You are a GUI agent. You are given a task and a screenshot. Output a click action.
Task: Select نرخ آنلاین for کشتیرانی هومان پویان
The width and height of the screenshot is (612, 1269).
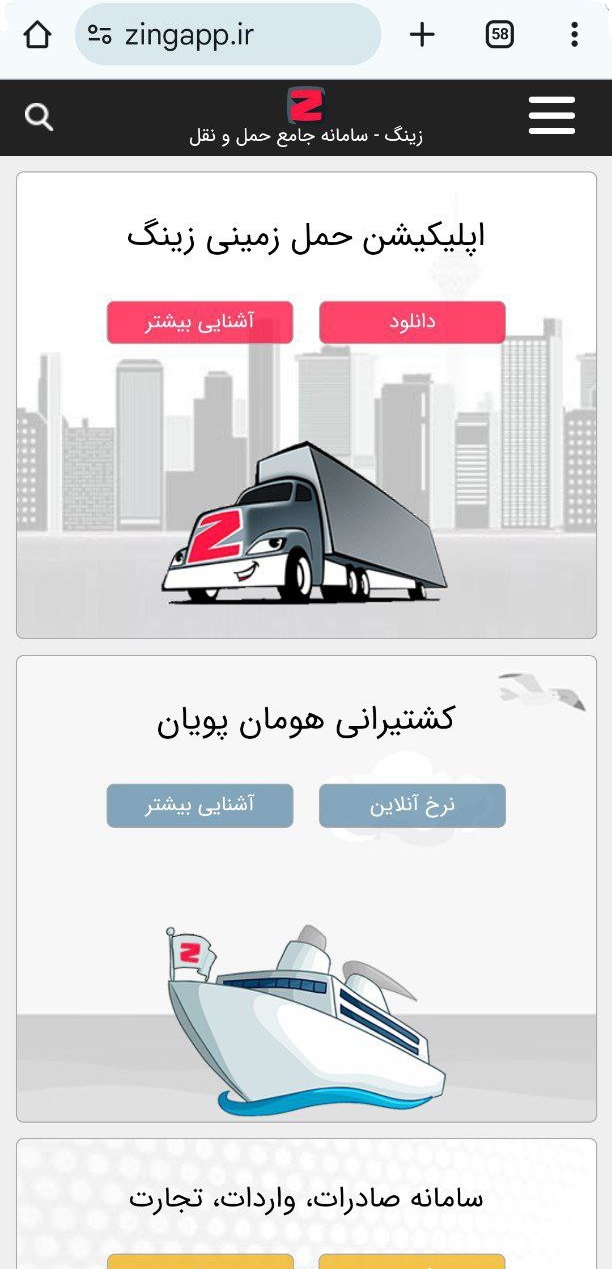(x=412, y=806)
